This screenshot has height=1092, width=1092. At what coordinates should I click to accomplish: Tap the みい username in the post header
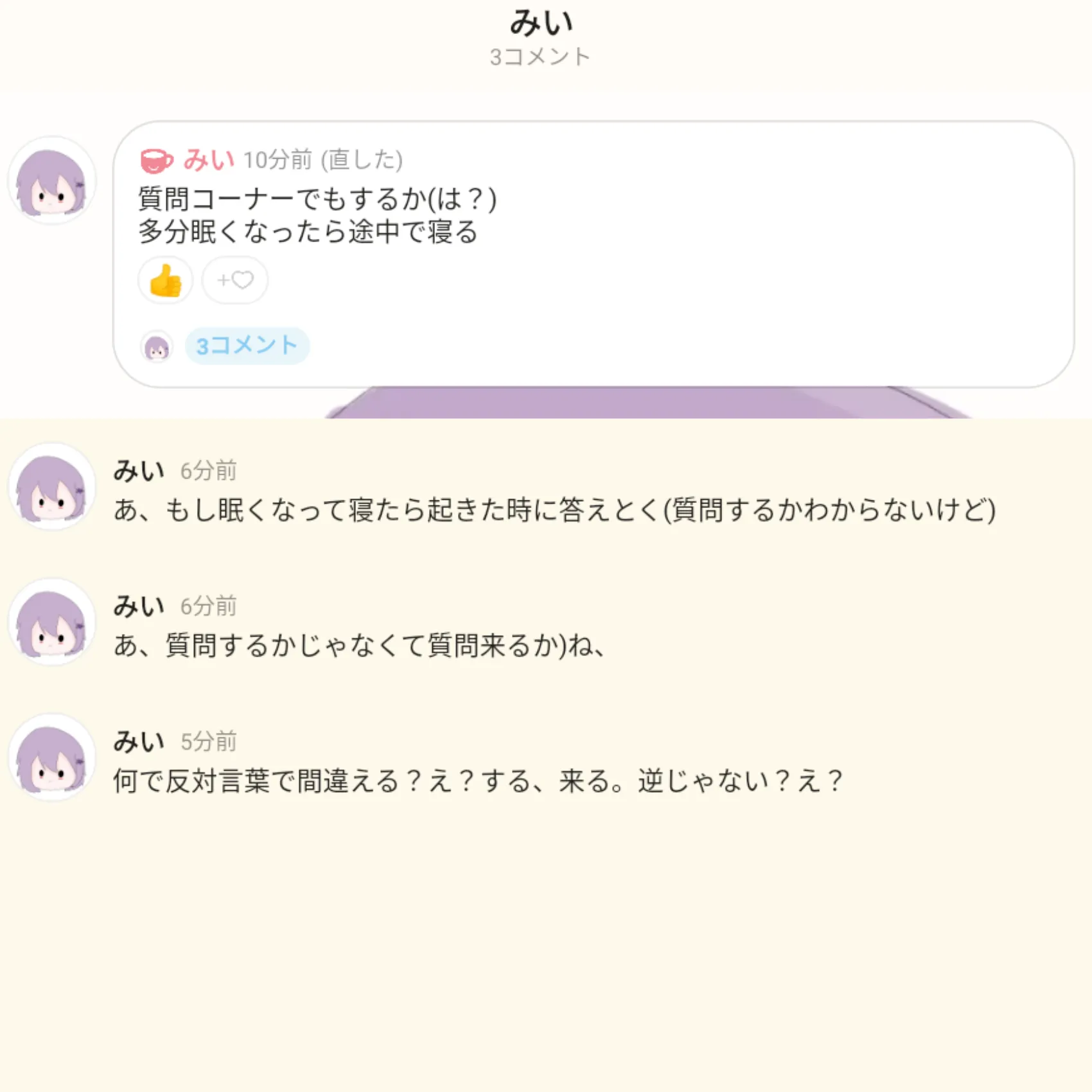pyautogui.click(x=208, y=159)
